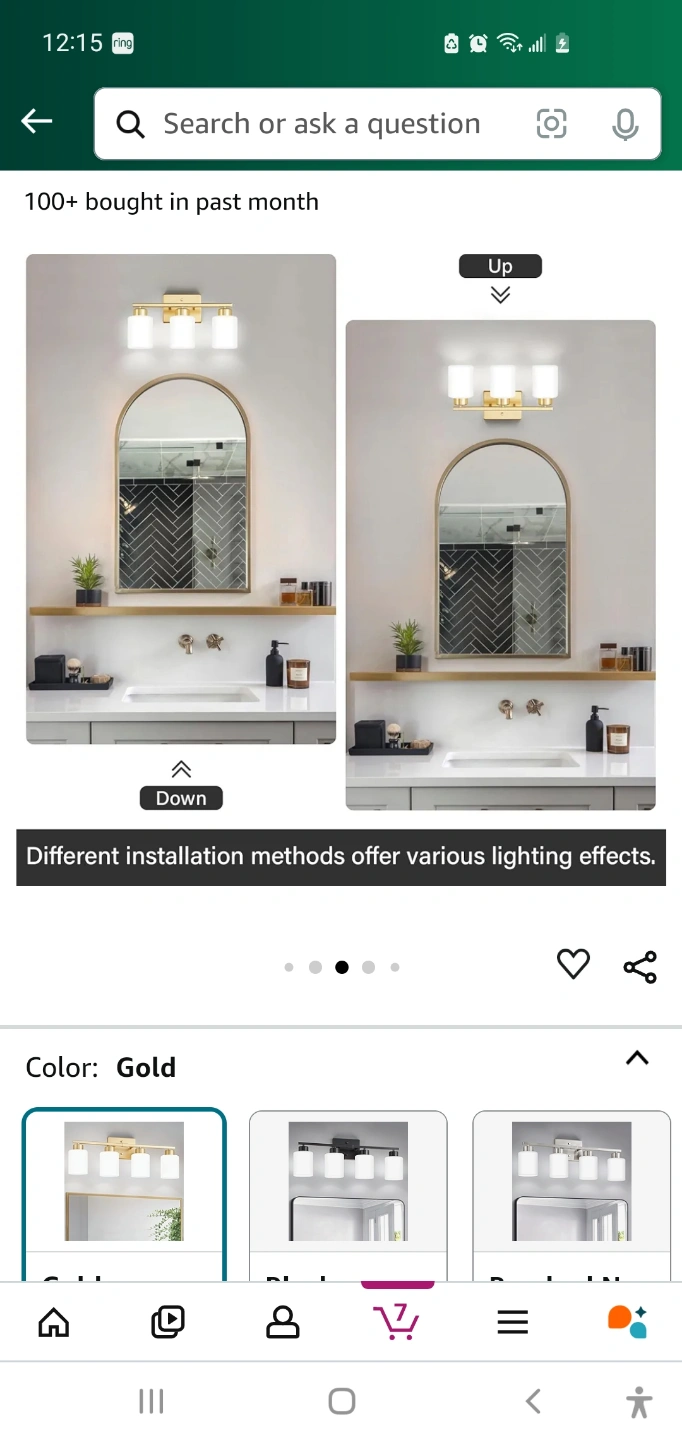Select the brushed nickel color option

pyautogui.click(x=572, y=1195)
